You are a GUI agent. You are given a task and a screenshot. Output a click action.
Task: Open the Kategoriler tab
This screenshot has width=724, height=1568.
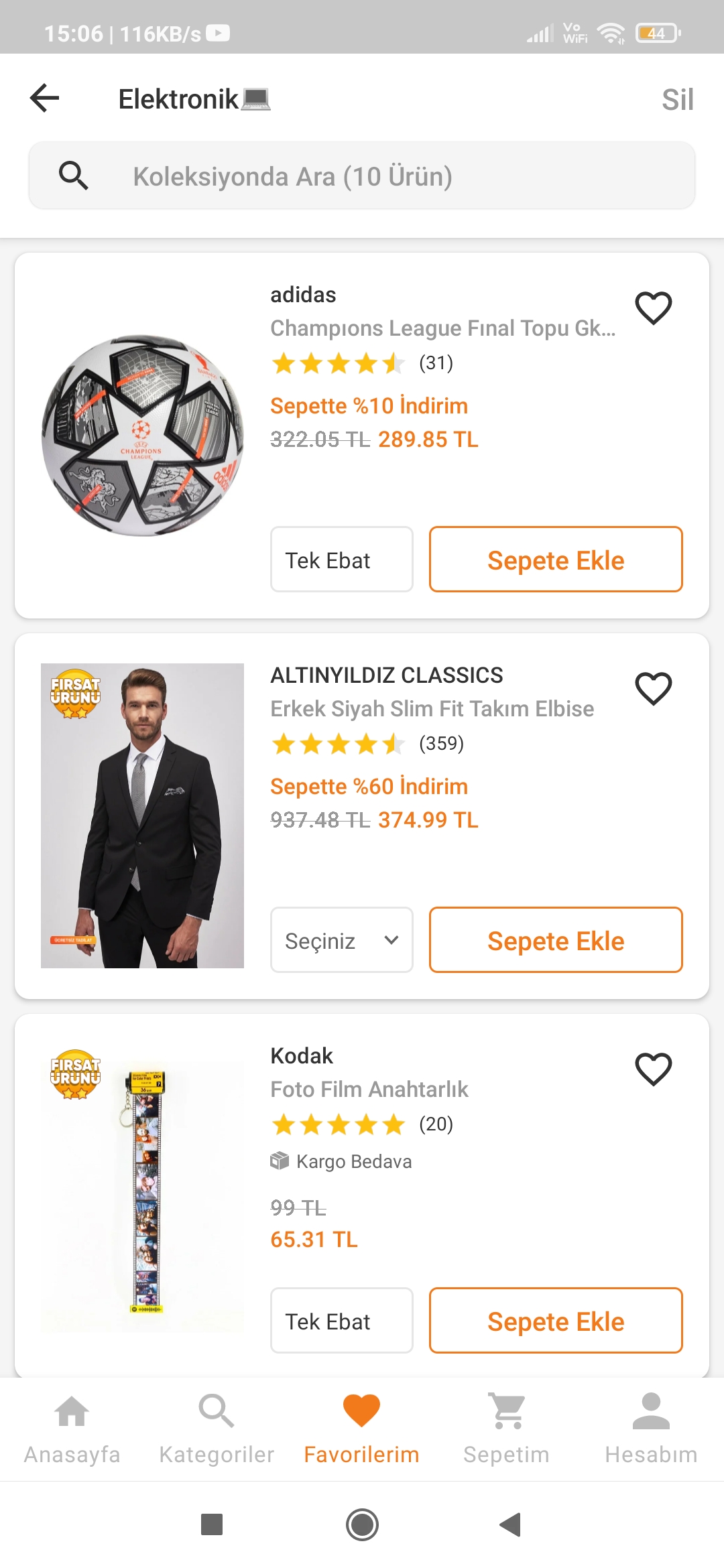(217, 1427)
